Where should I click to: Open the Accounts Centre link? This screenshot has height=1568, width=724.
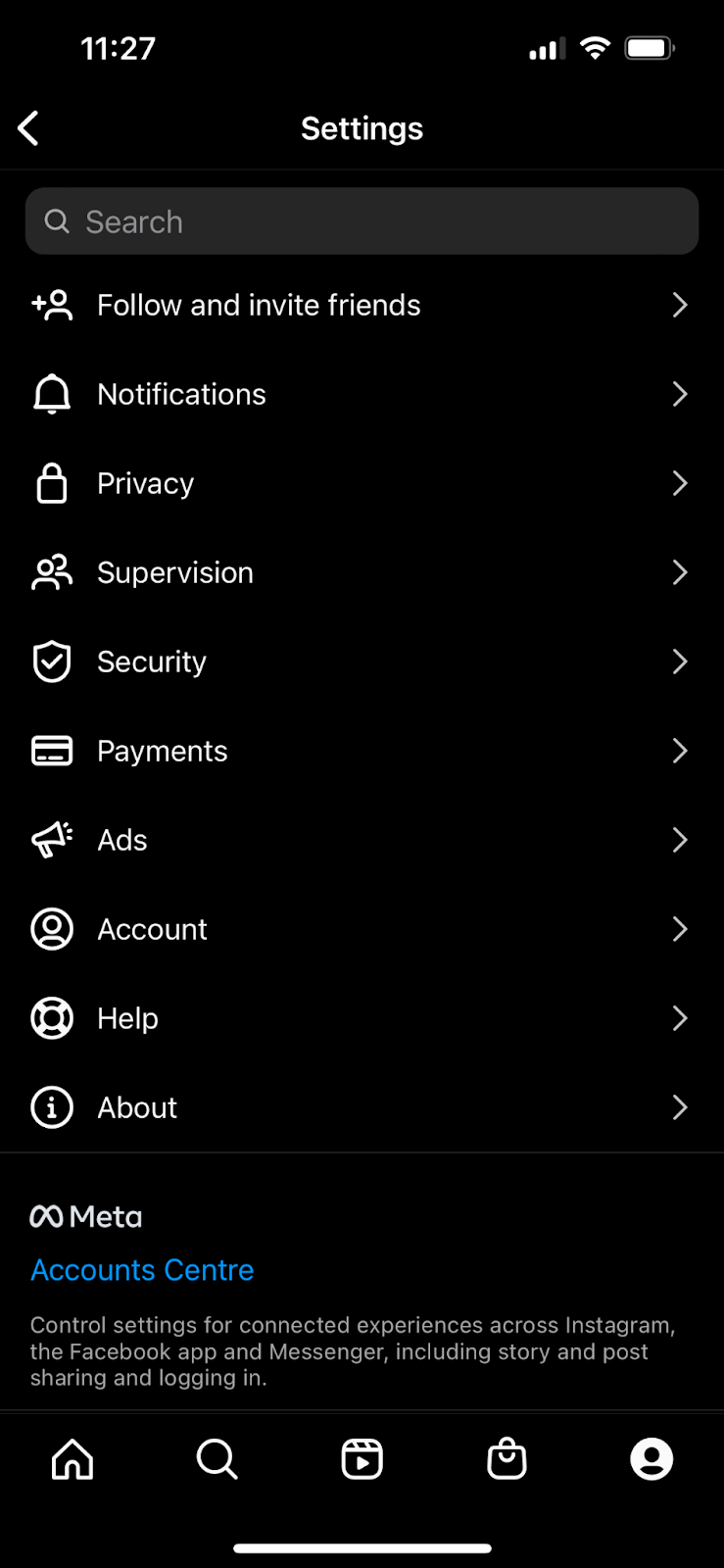click(143, 1270)
